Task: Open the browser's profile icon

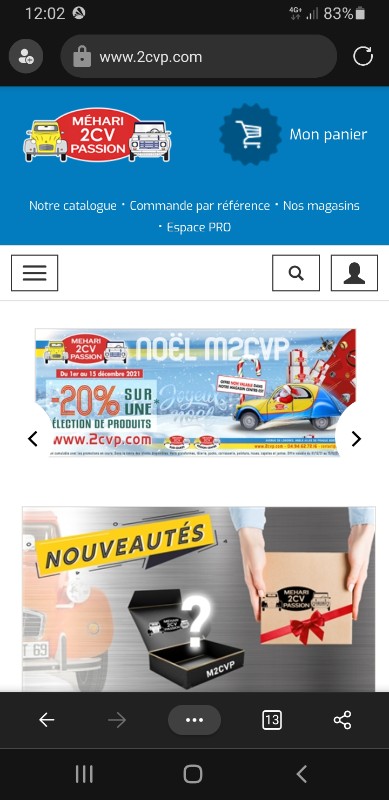Action: point(26,56)
